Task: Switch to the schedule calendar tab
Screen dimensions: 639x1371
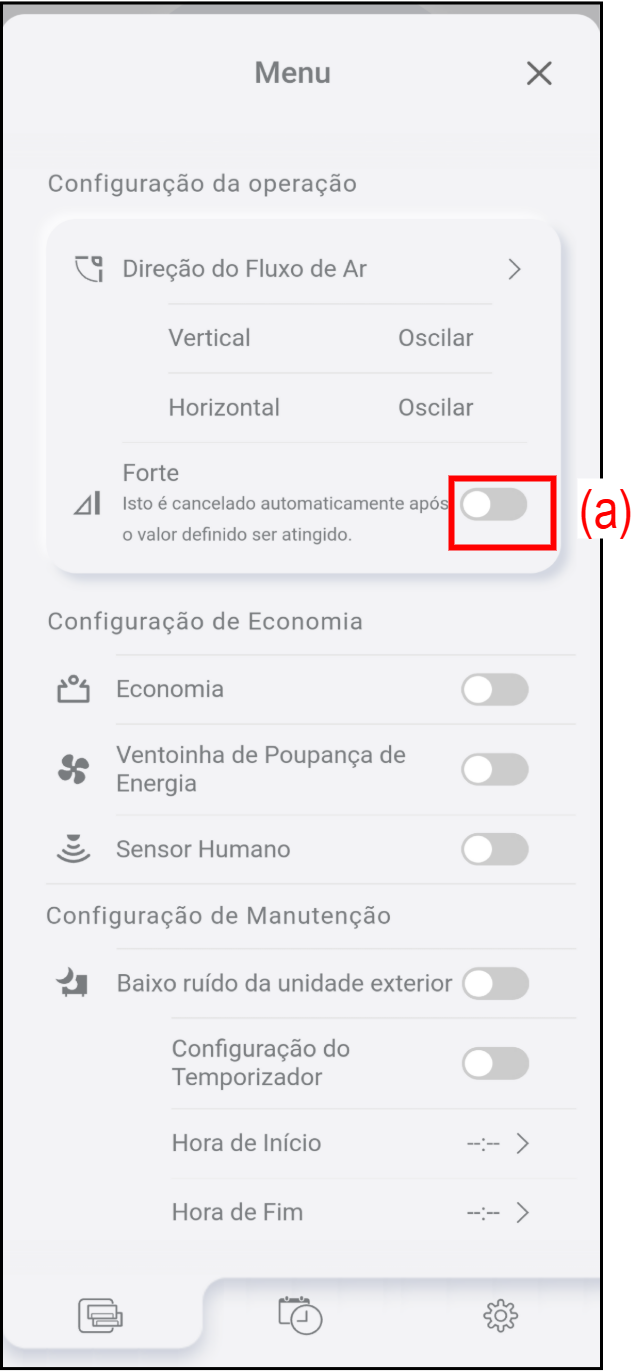Action: pos(300,1315)
